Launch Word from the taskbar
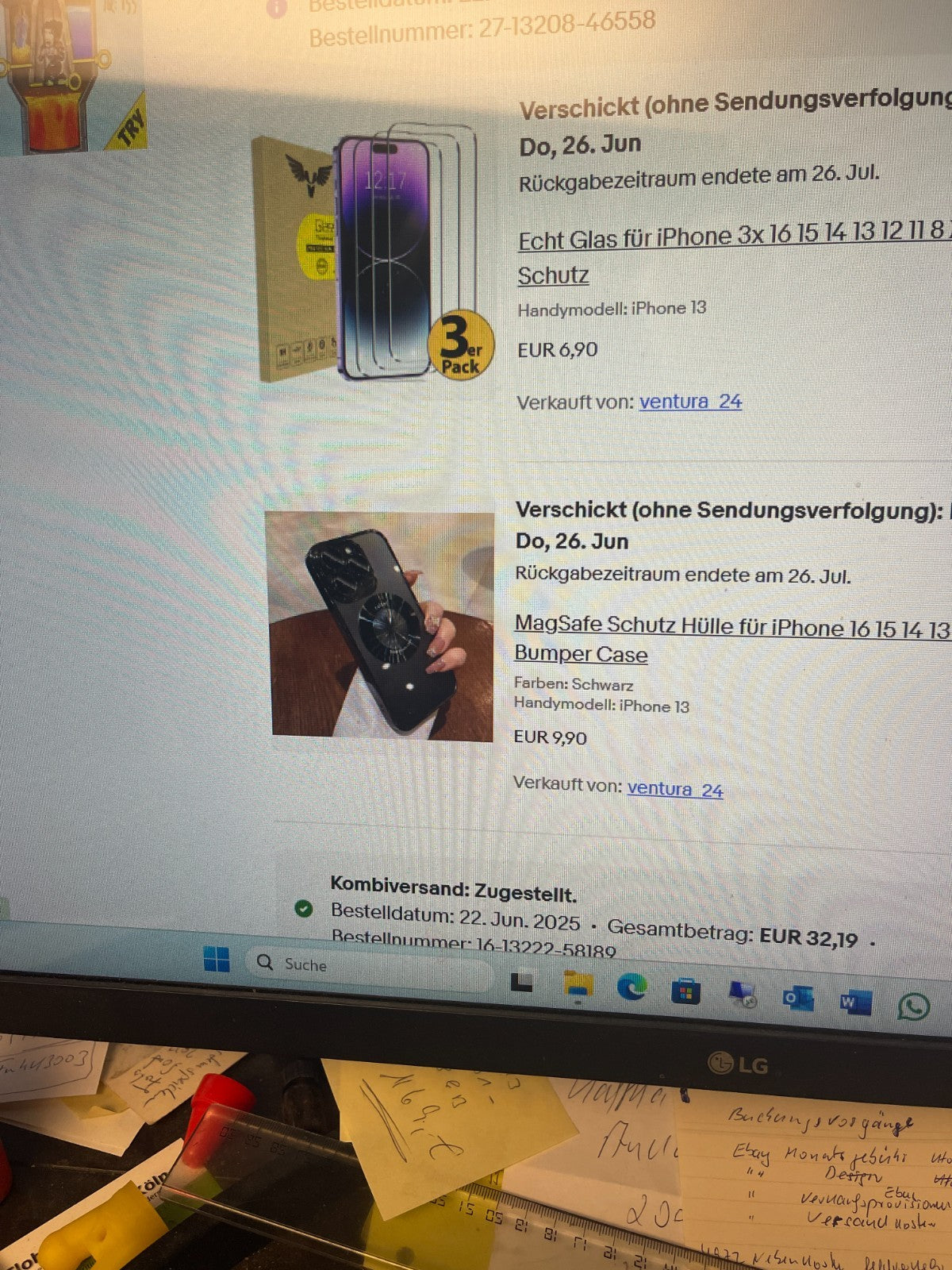952x1270 pixels. click(855, 1003)
